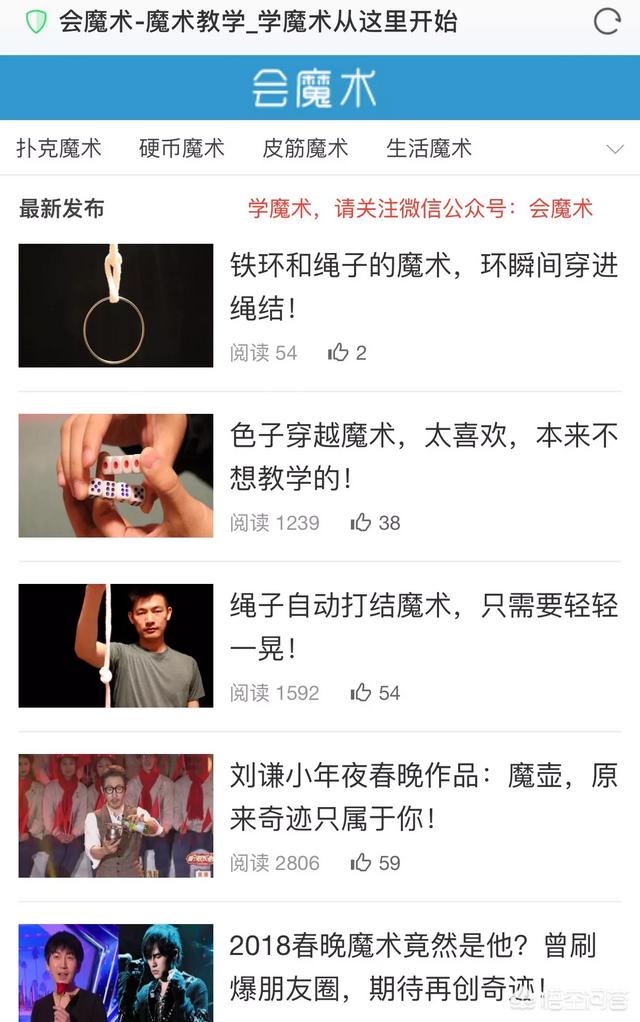The height and width of the screenshot is (1022, 640).
Task: Tap the 会魔术 site address bar
Action: tap(258, 22)
